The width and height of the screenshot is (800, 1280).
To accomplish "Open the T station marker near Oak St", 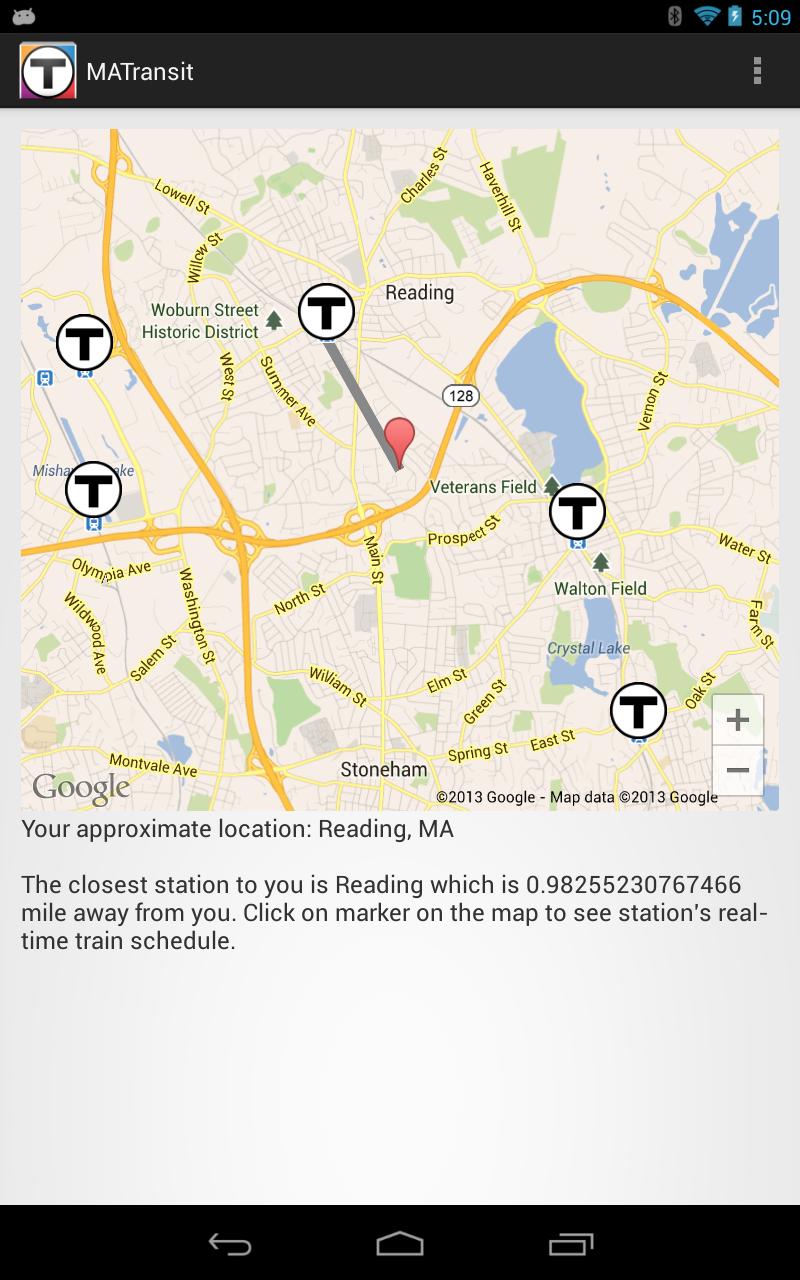I will point(638,711).
